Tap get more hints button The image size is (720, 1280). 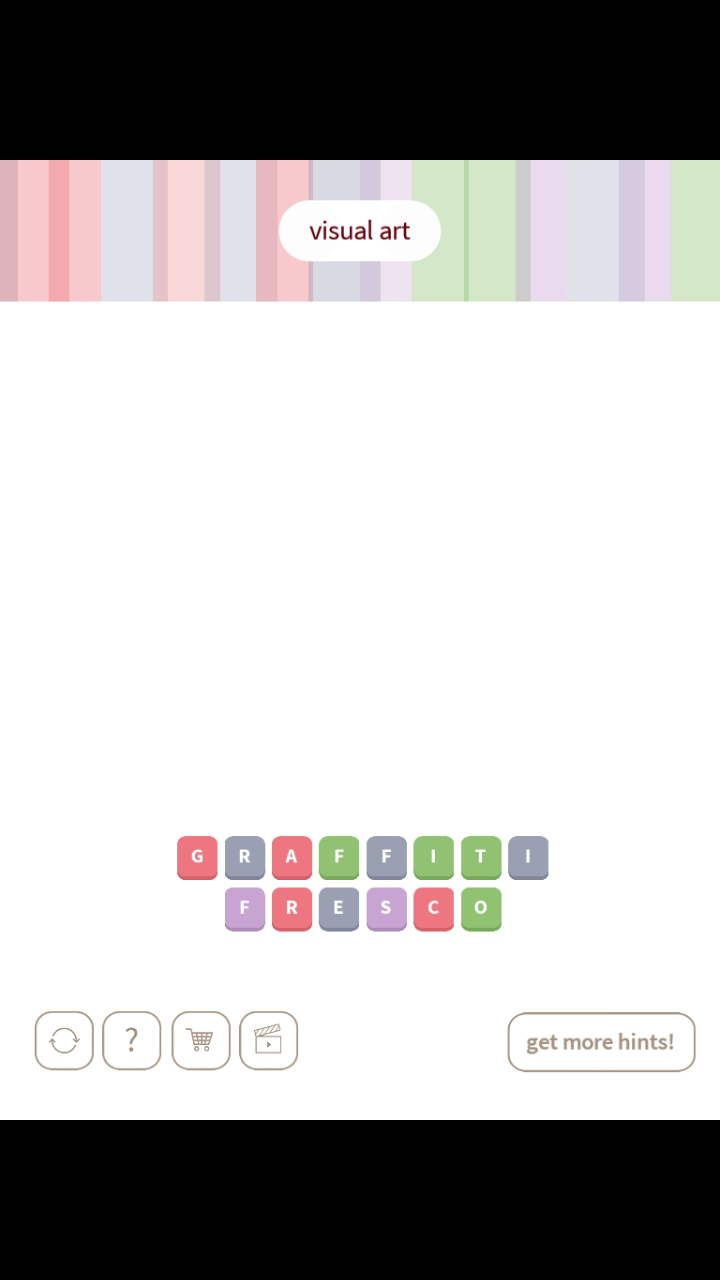pyautogui.click(x=601, y=1042)
